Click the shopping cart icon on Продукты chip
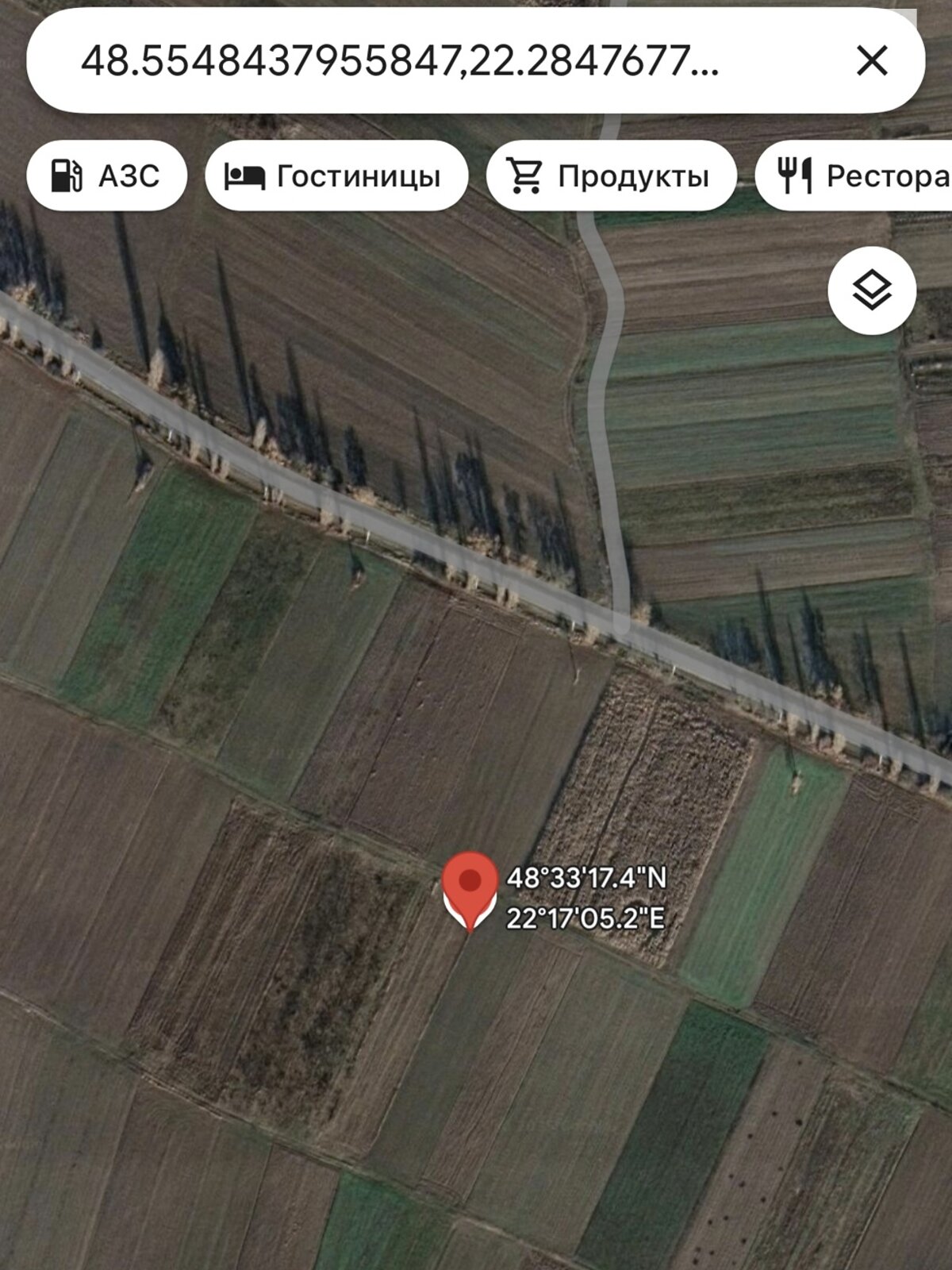This screenshot has width=952, height=1270. [525, 175]
